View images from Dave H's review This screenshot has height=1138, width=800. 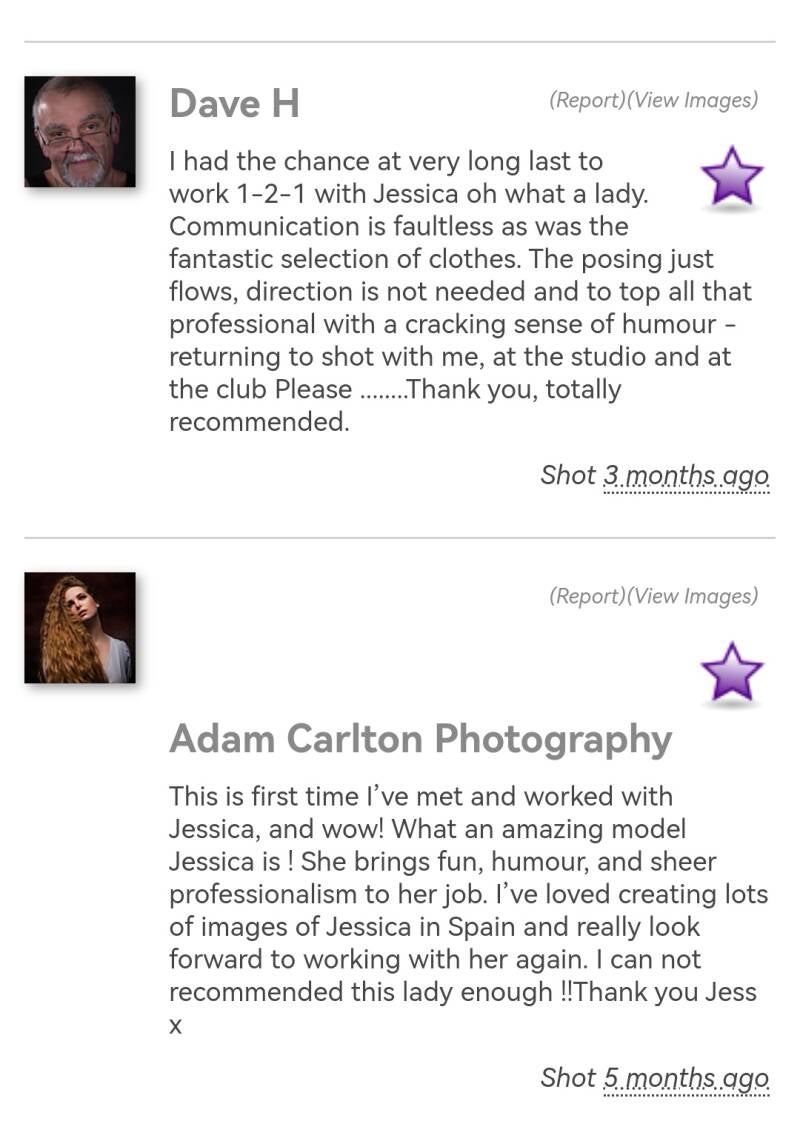693,100
